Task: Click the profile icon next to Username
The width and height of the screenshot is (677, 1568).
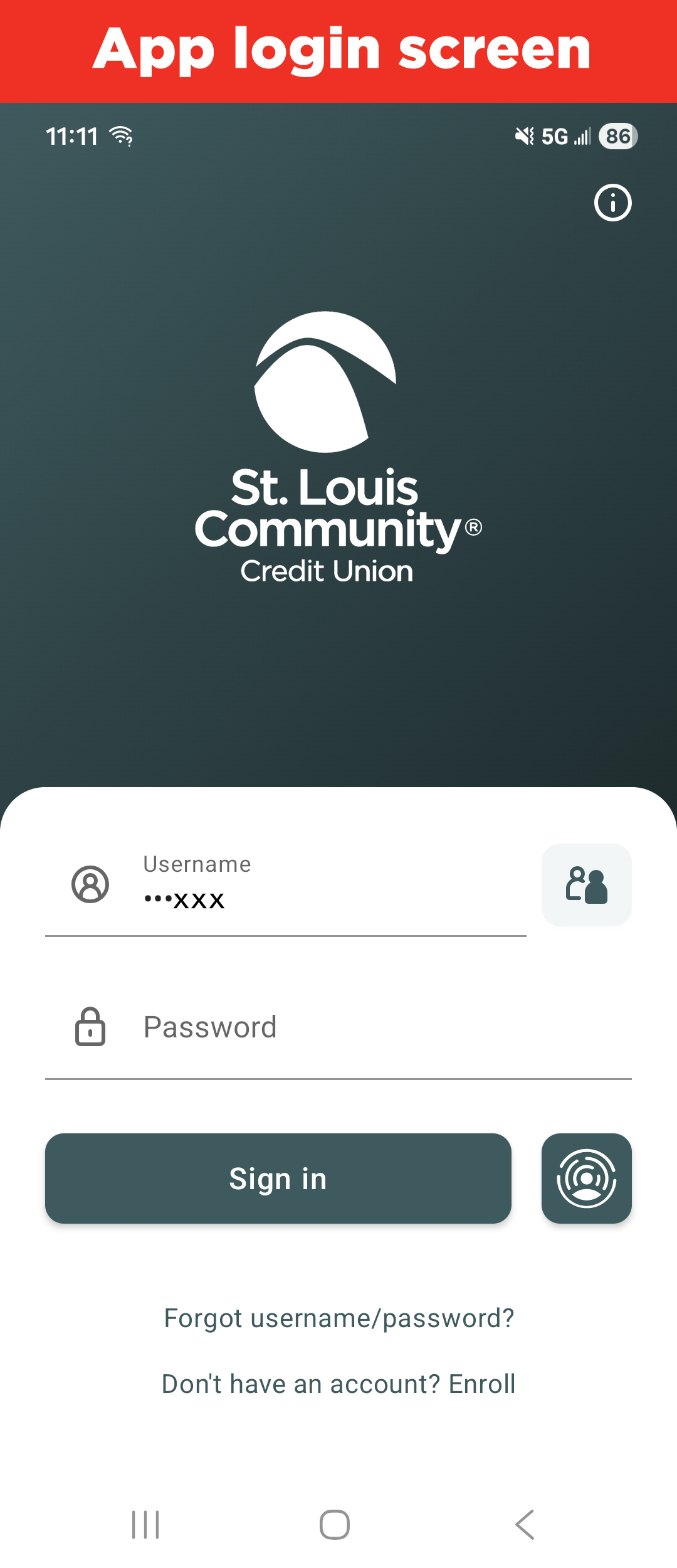Action: (x=90, y=884)
